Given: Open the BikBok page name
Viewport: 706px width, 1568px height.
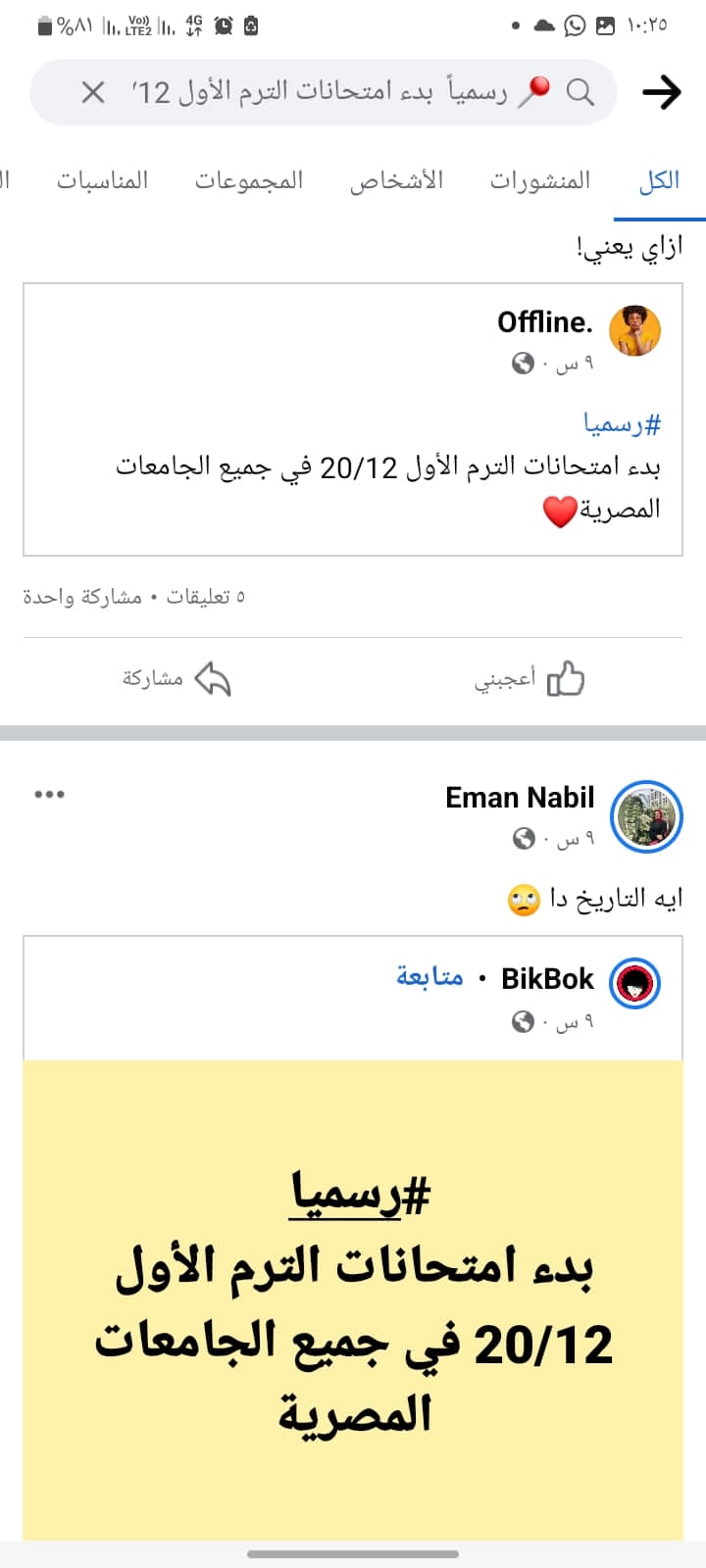Looking at the screenshot, I should click(547, 978).
